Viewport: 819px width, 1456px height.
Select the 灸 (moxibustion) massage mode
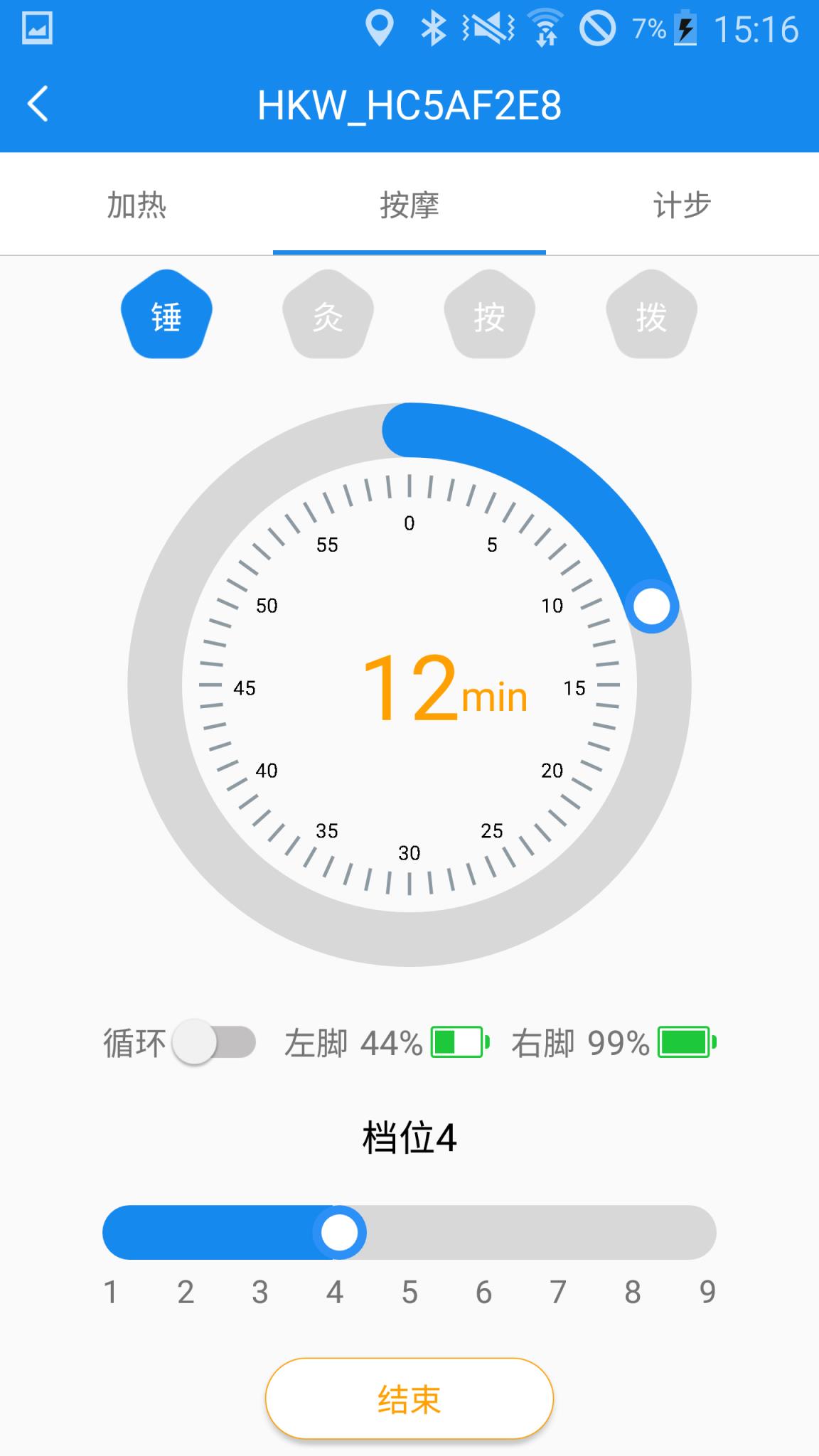click(328, 315)
